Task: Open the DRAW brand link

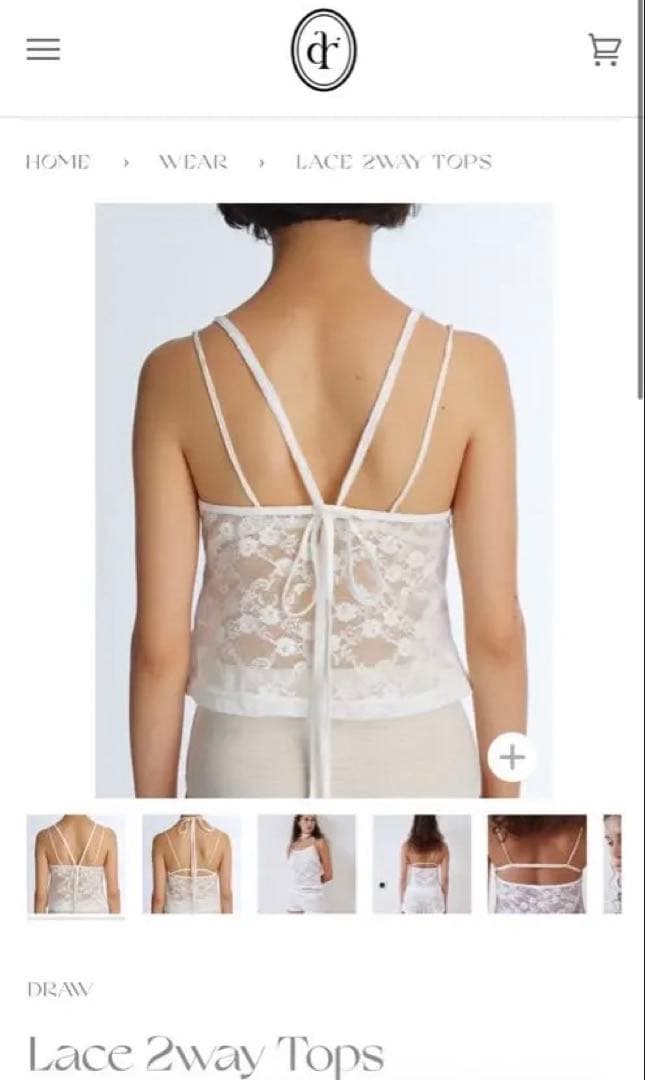Action: pyautogui.click(x=60, y=990)
